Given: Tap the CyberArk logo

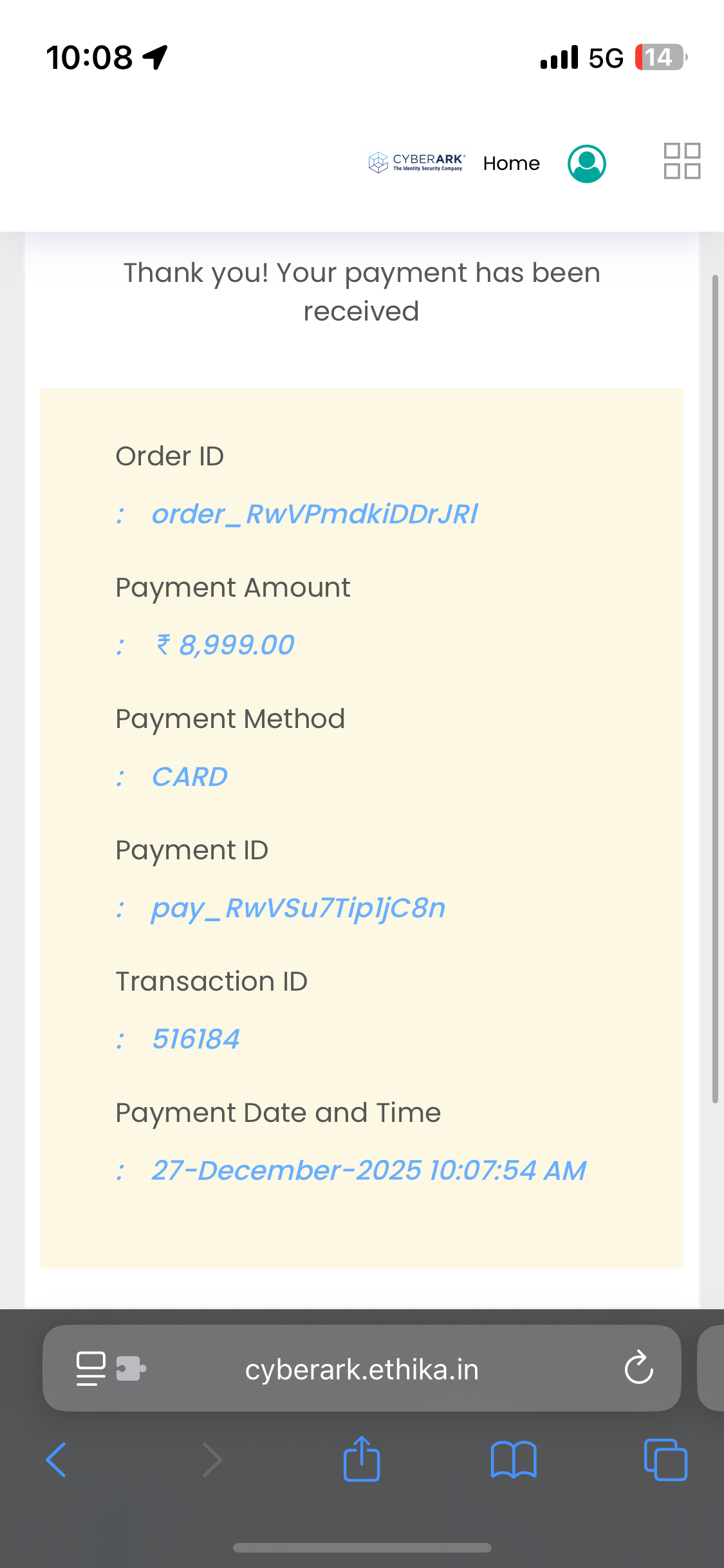Looking at the screenshot, I should (x=417, y=162).
